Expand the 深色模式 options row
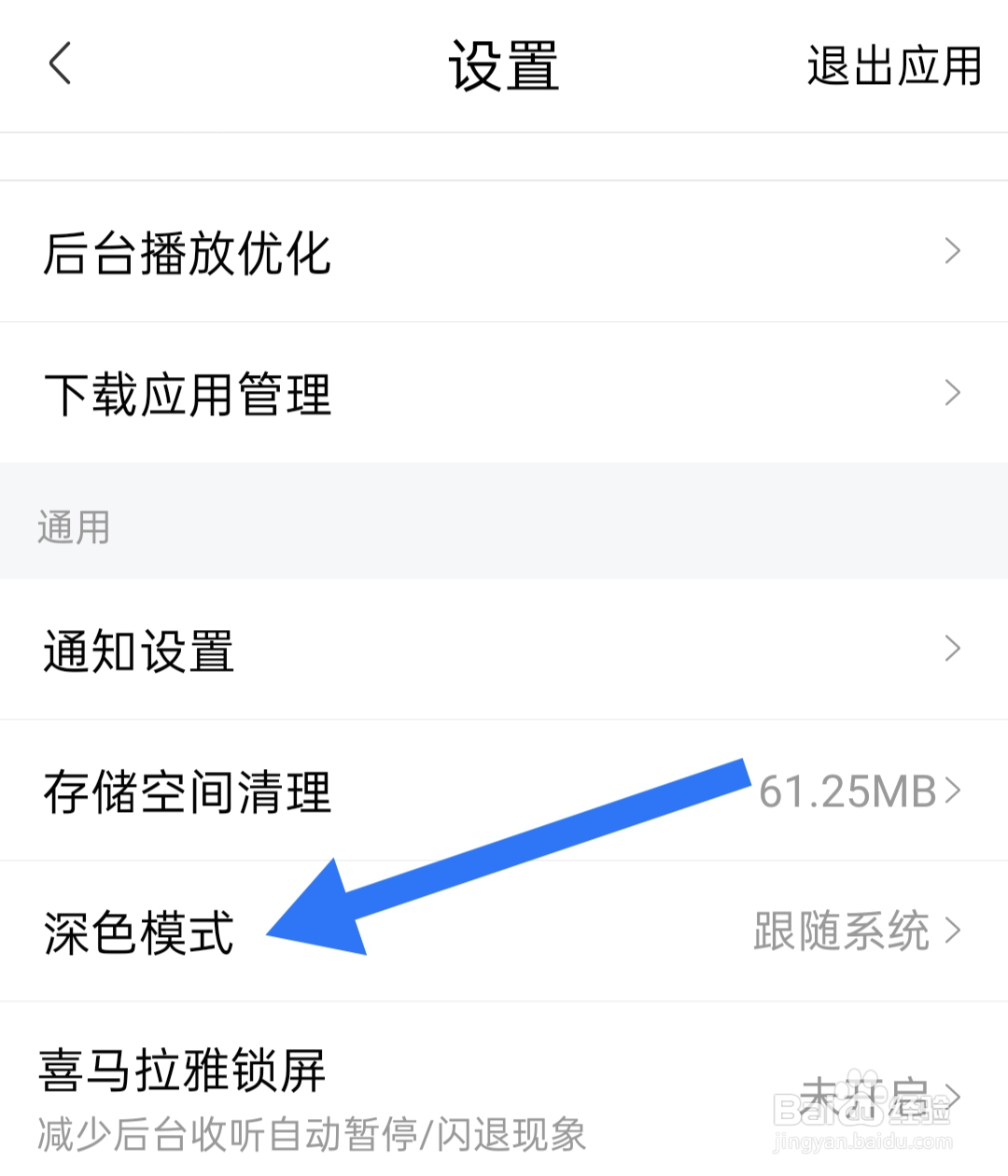 click(140, 930)
